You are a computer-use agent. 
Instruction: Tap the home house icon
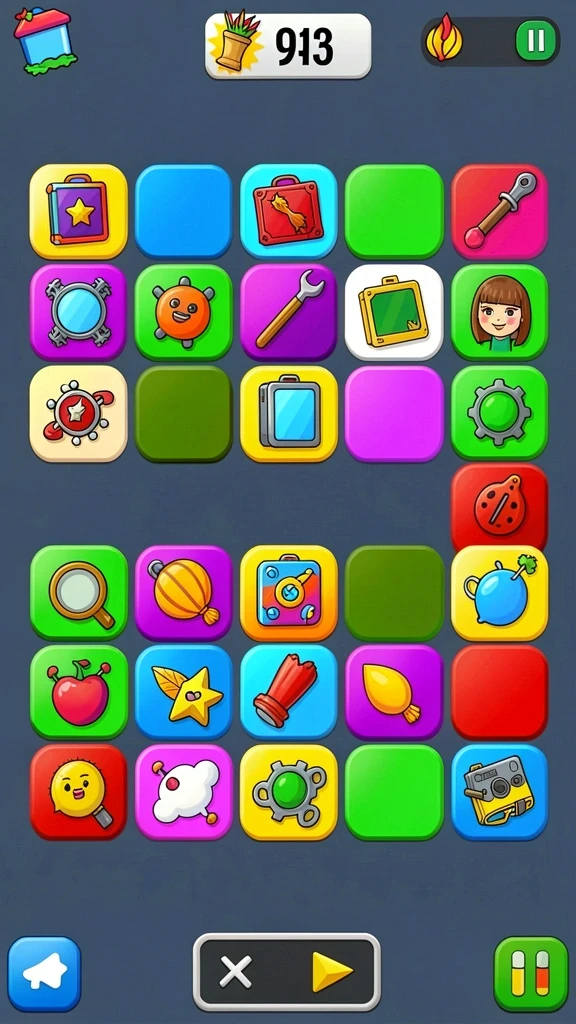click(x=44, y=40)
